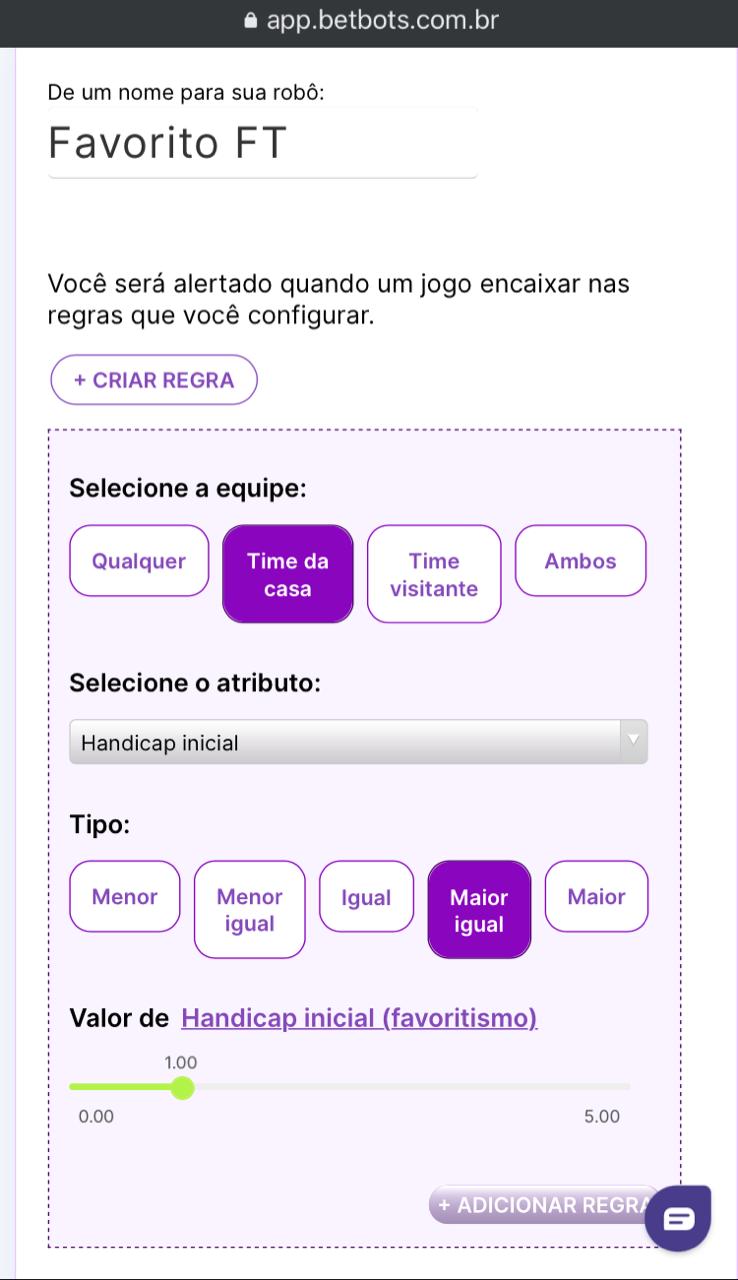Select Maior igual comparison type
Screen dimensions: 738x1280
[479, 910]
